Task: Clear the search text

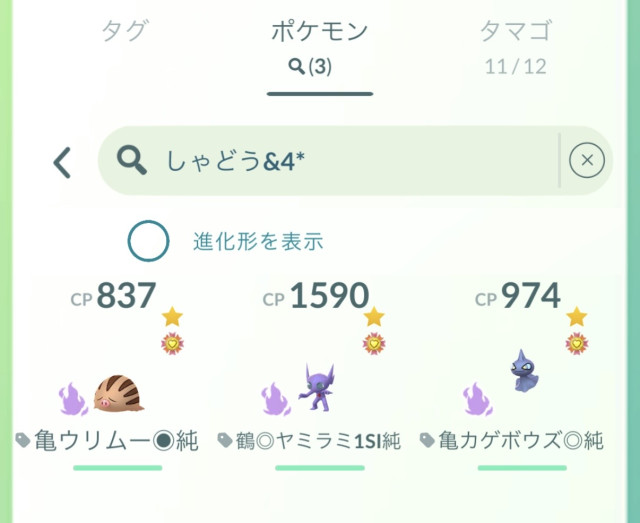Action: tap(587, 160)
